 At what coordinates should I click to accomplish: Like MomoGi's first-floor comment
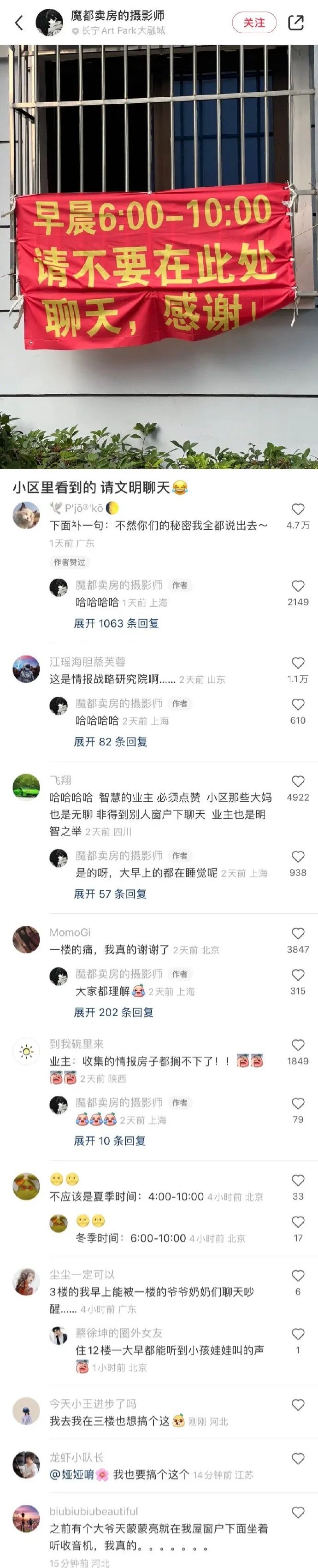tap(298, 933)
